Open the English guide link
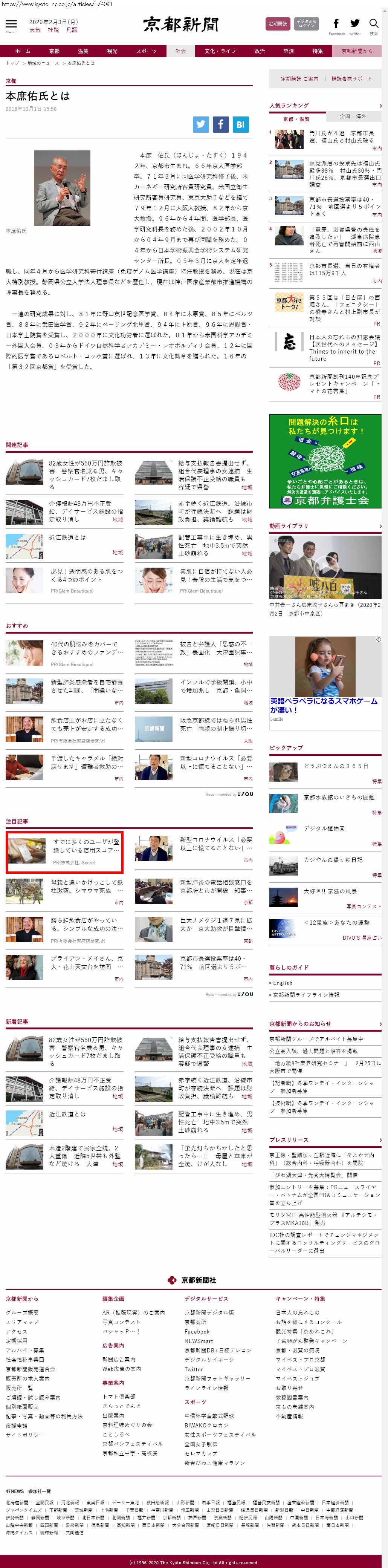The width and height of the screenshot is (388, 1568). tap(283, 982)
